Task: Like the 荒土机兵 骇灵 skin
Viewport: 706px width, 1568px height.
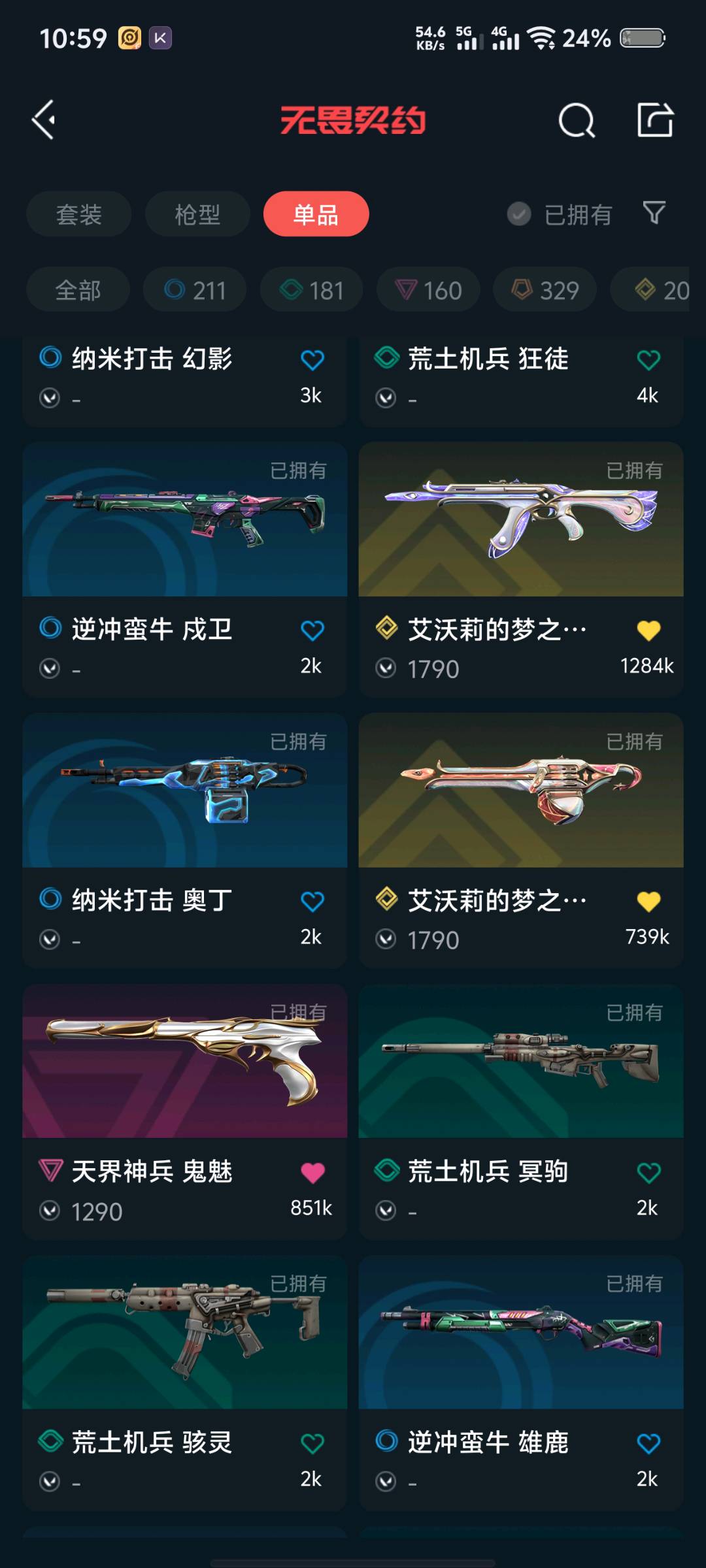Action: (x=312, y=1444)
